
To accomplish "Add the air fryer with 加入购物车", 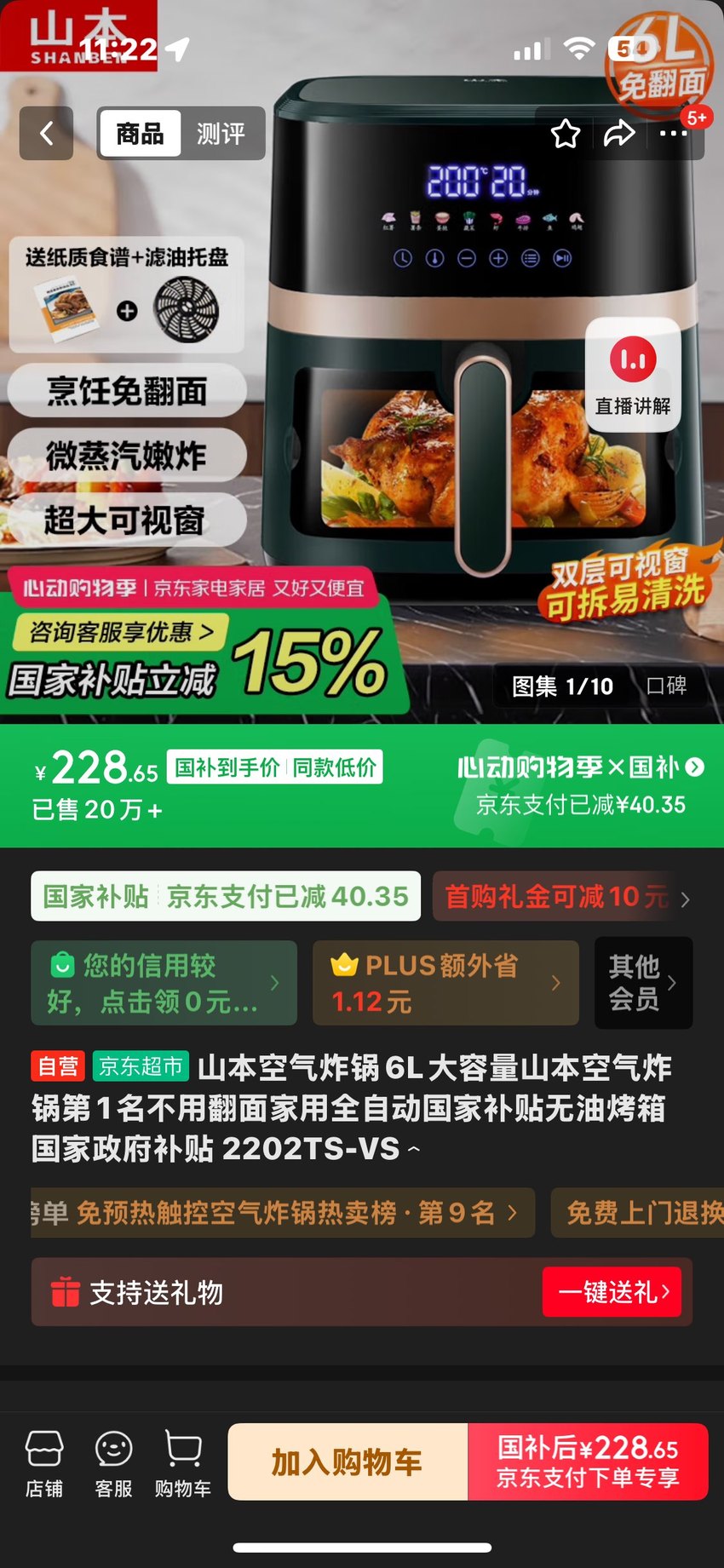I will tap(348, 1462).
